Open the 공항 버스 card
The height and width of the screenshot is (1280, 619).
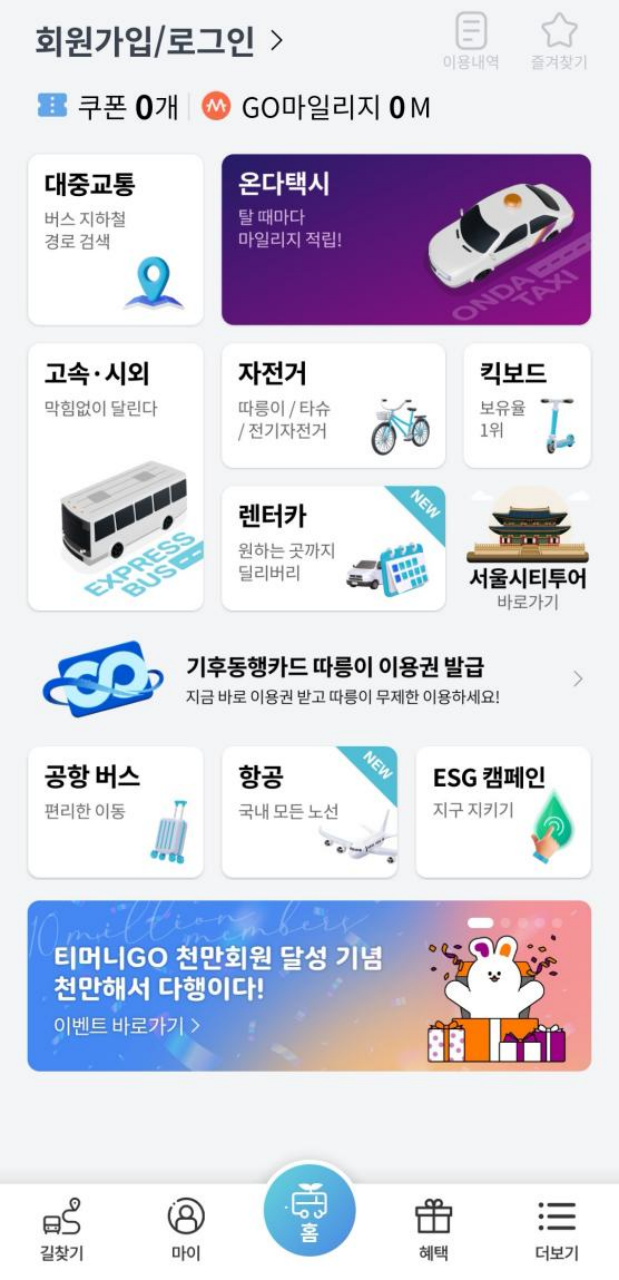[x=115, y=812]
